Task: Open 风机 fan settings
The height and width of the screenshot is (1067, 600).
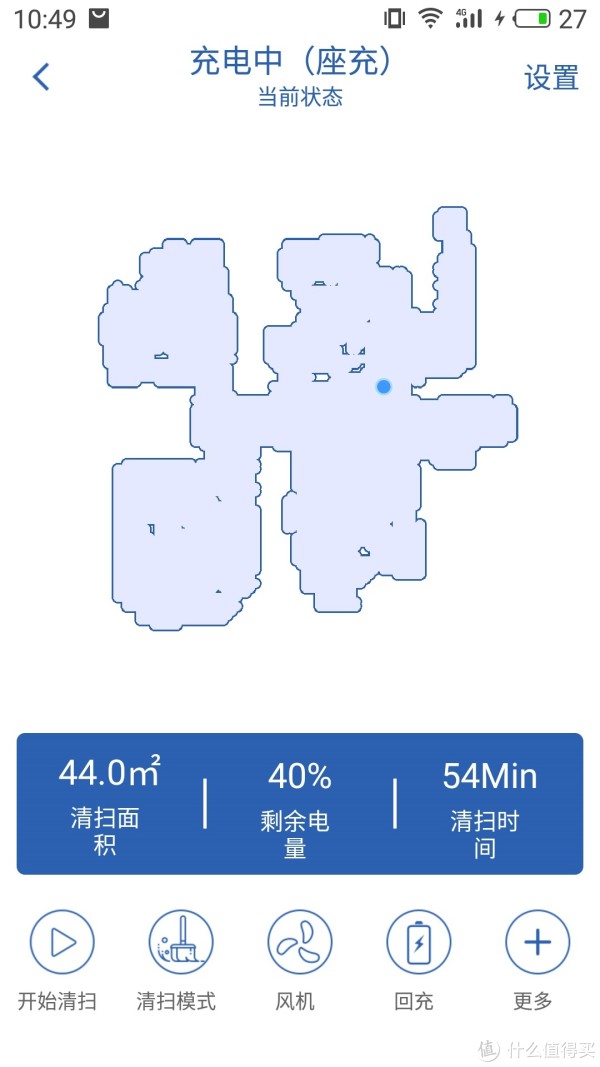Action: point(299,942)
